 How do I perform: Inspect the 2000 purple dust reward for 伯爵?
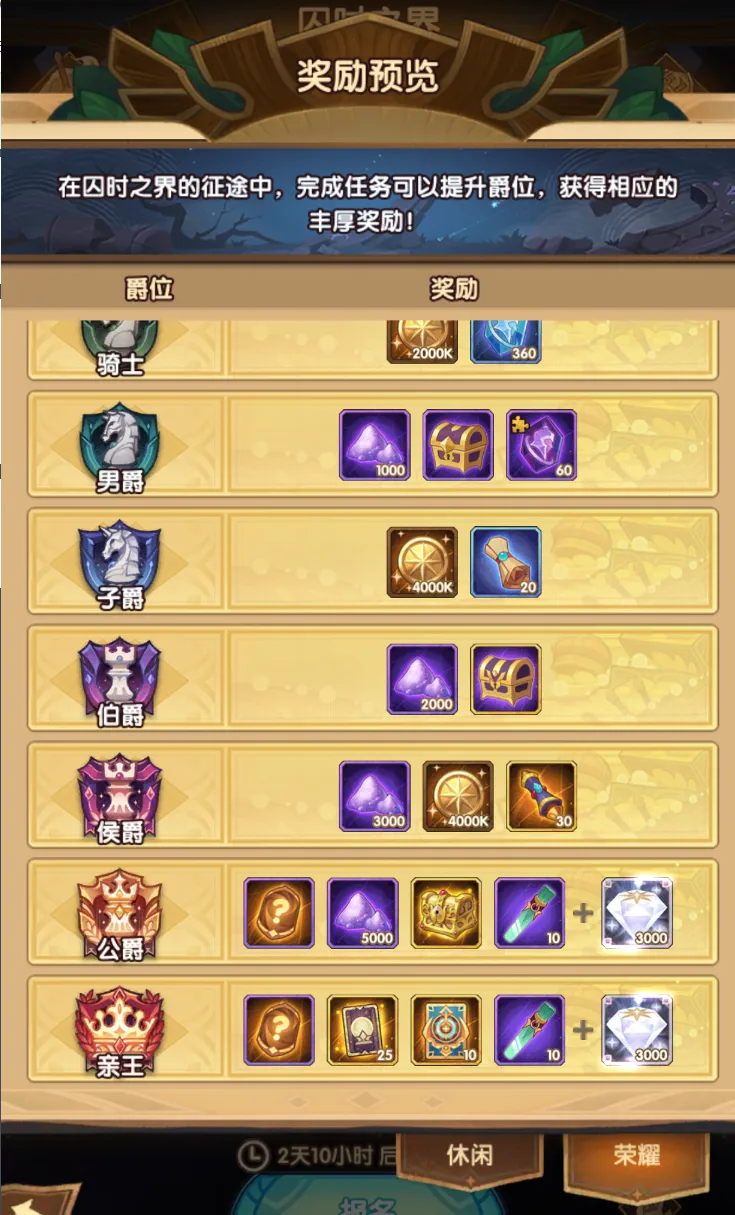coord(422,679)
